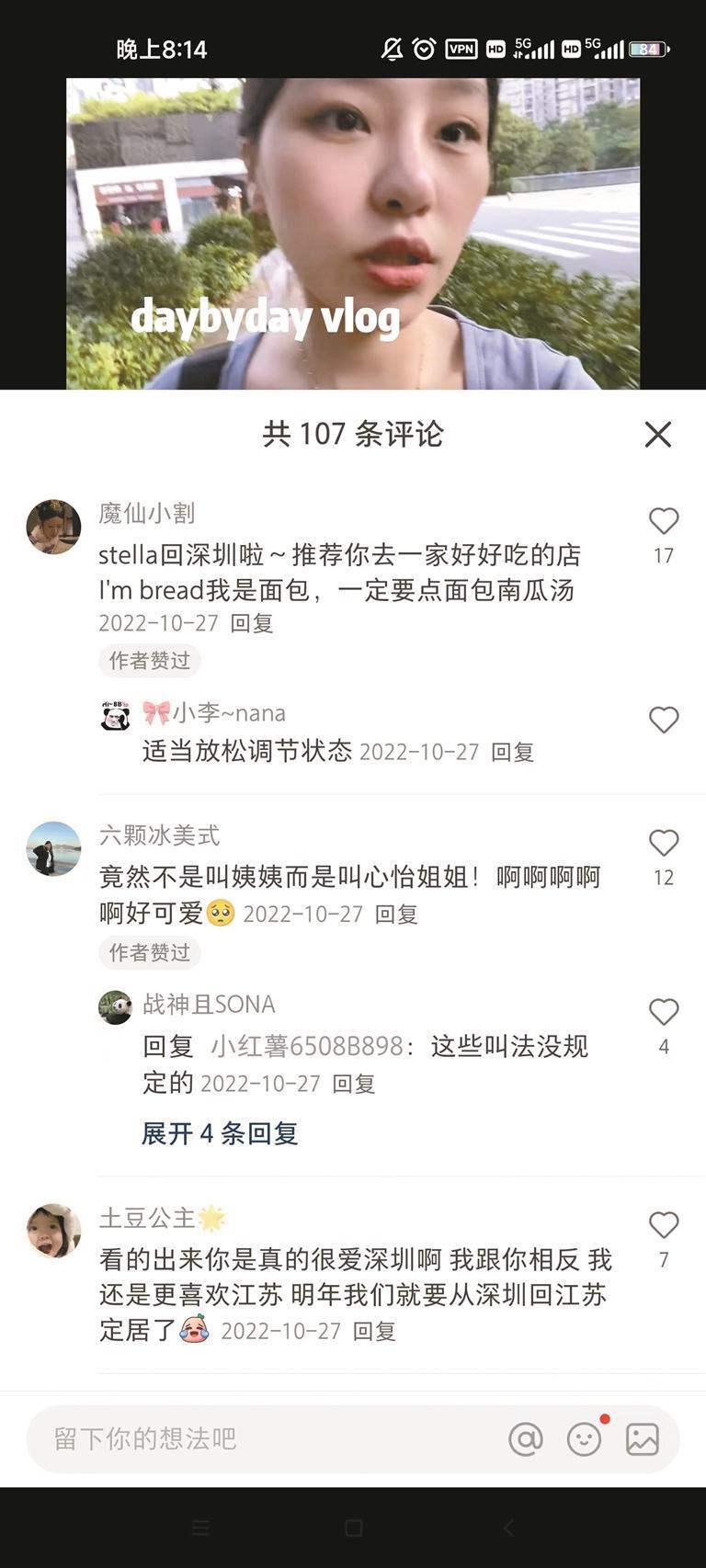
Task: Open the emoji picker
Action: 584,1439
